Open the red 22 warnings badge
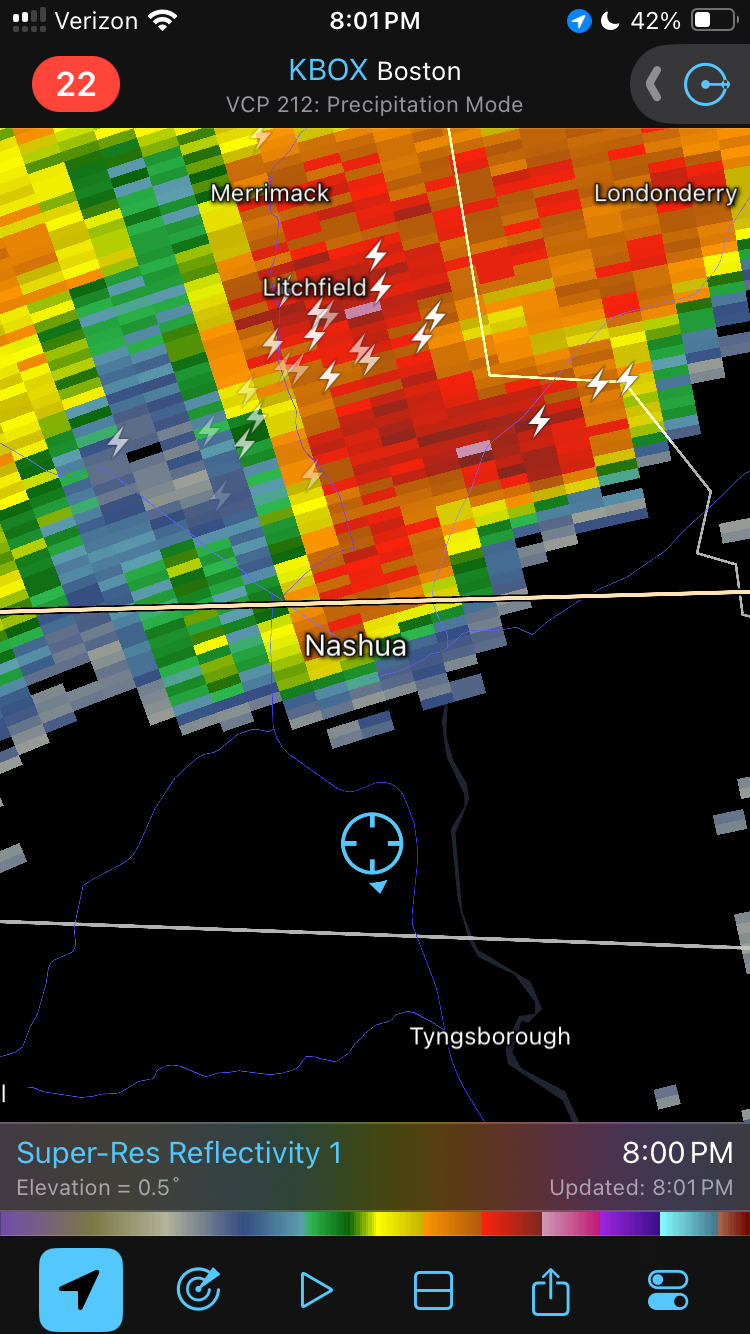 (76, 84)
